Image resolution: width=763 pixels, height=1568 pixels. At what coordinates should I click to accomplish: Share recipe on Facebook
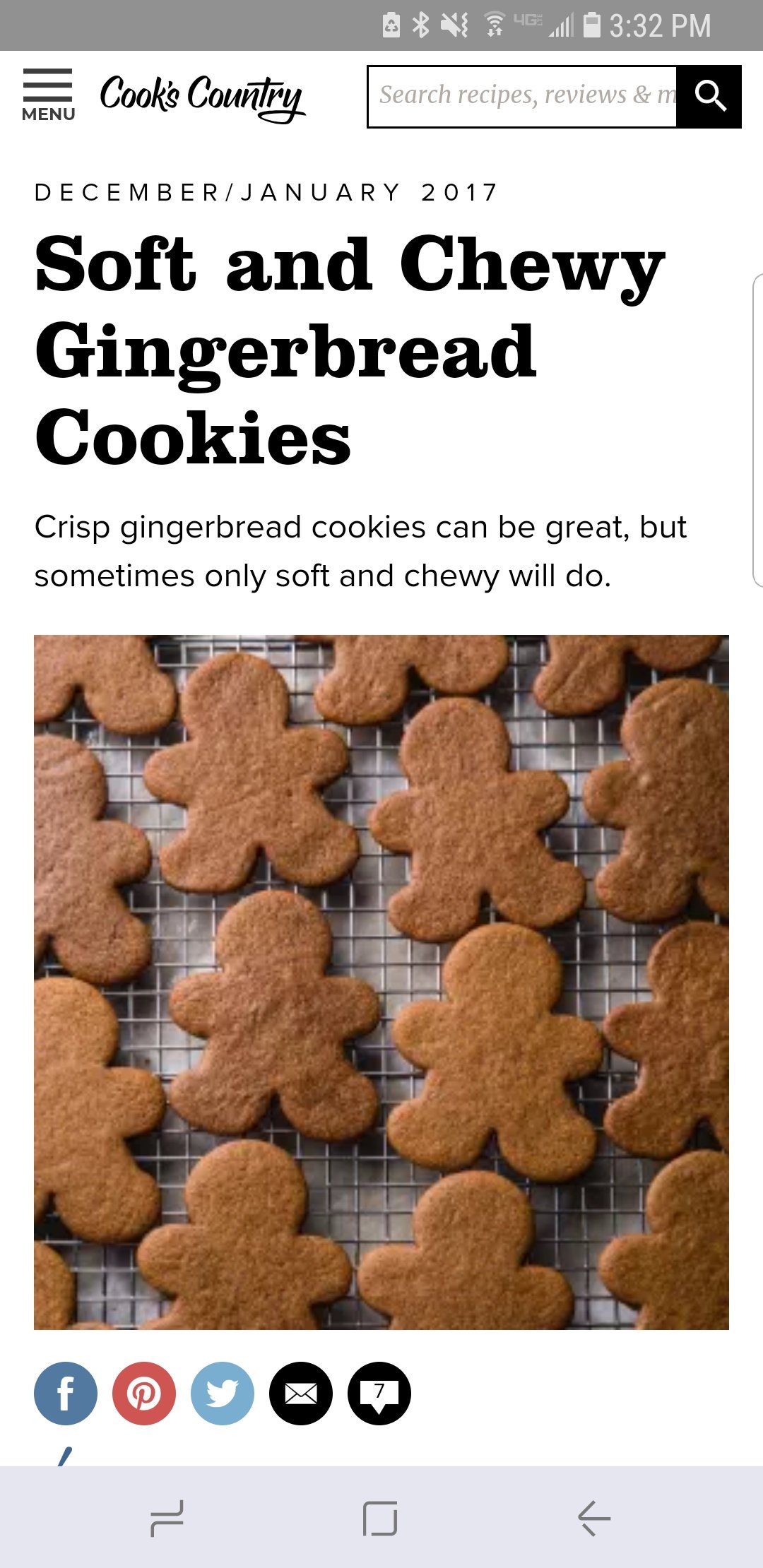point(66,1393)
